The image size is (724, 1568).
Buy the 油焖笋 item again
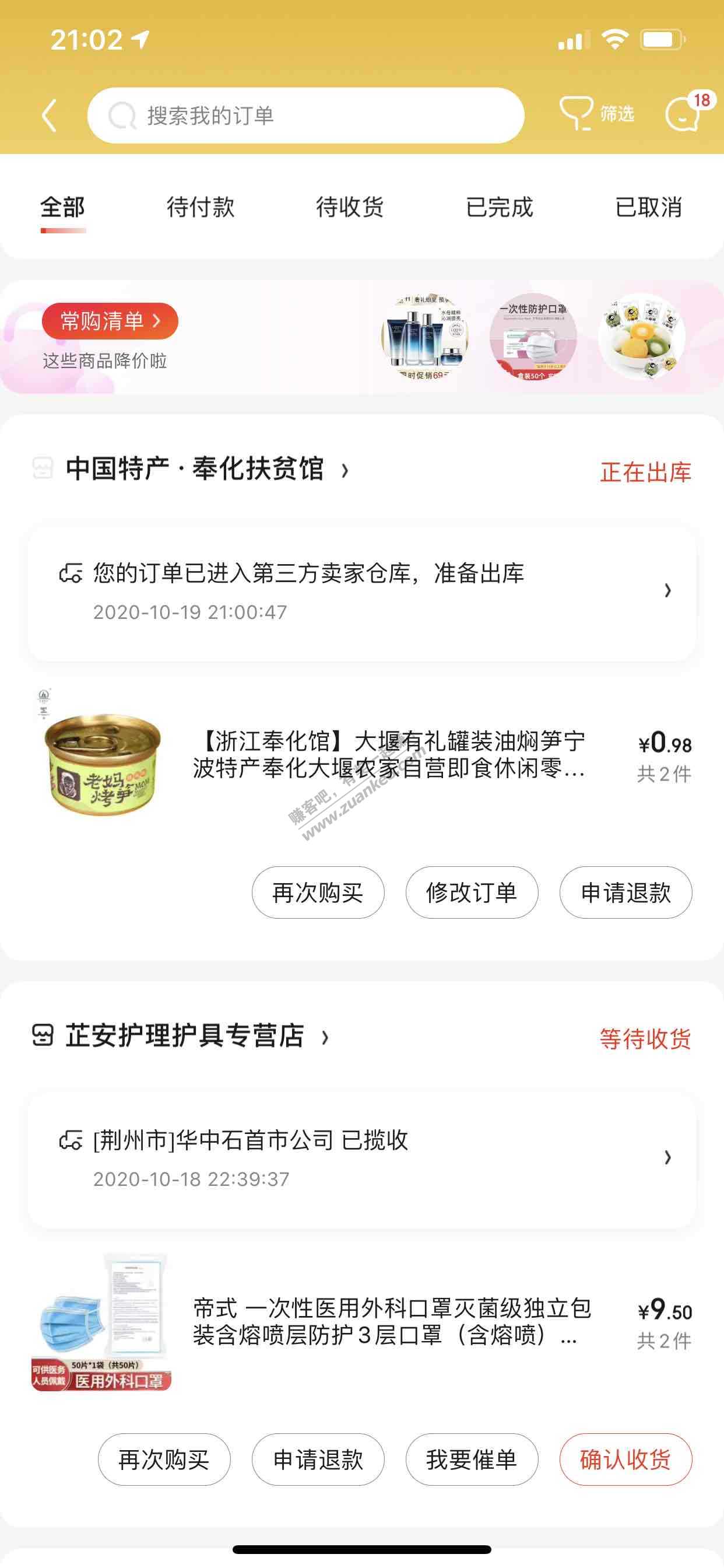tap(318, 892)
